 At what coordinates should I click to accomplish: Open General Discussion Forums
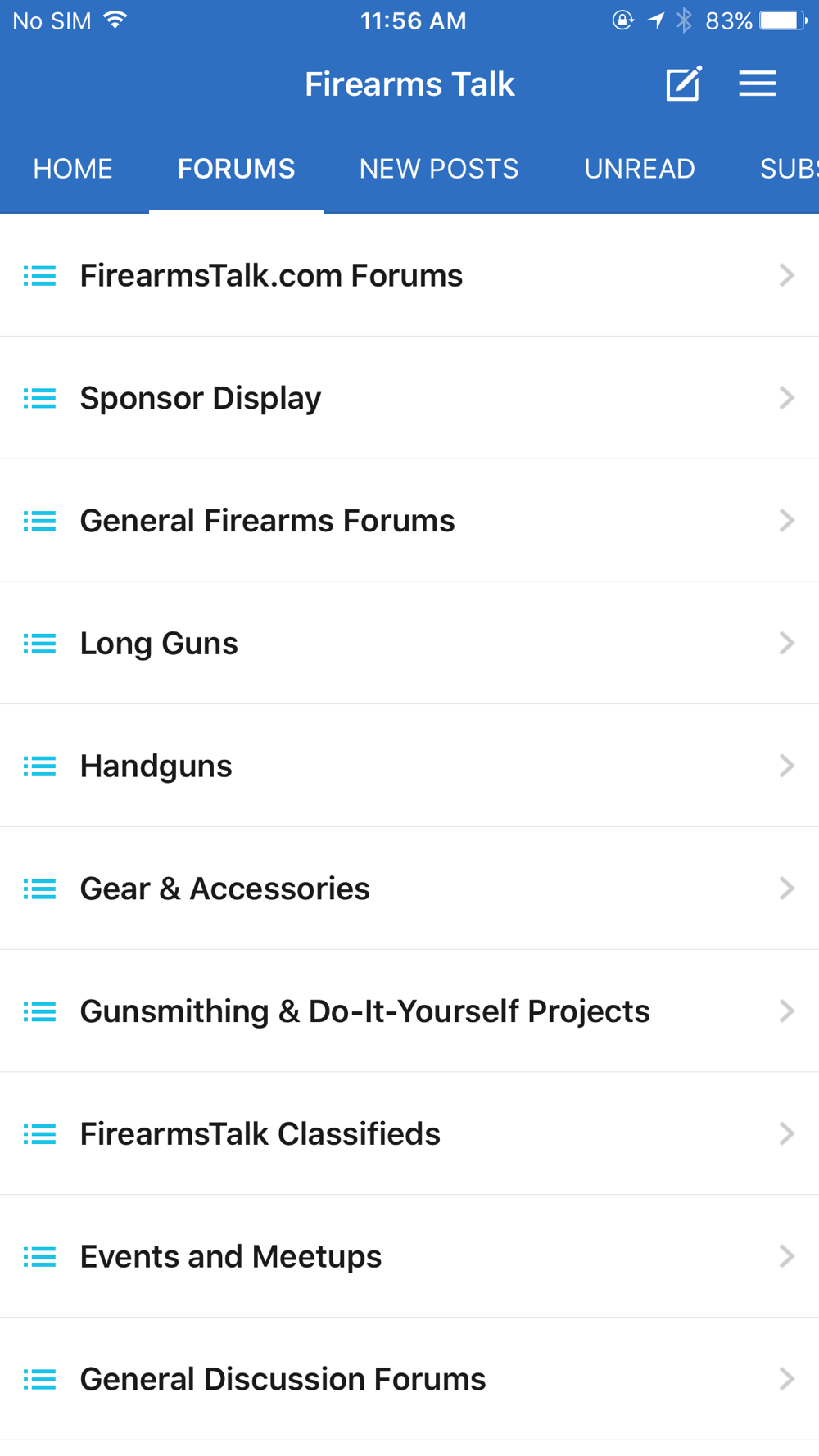[409, 1379]
